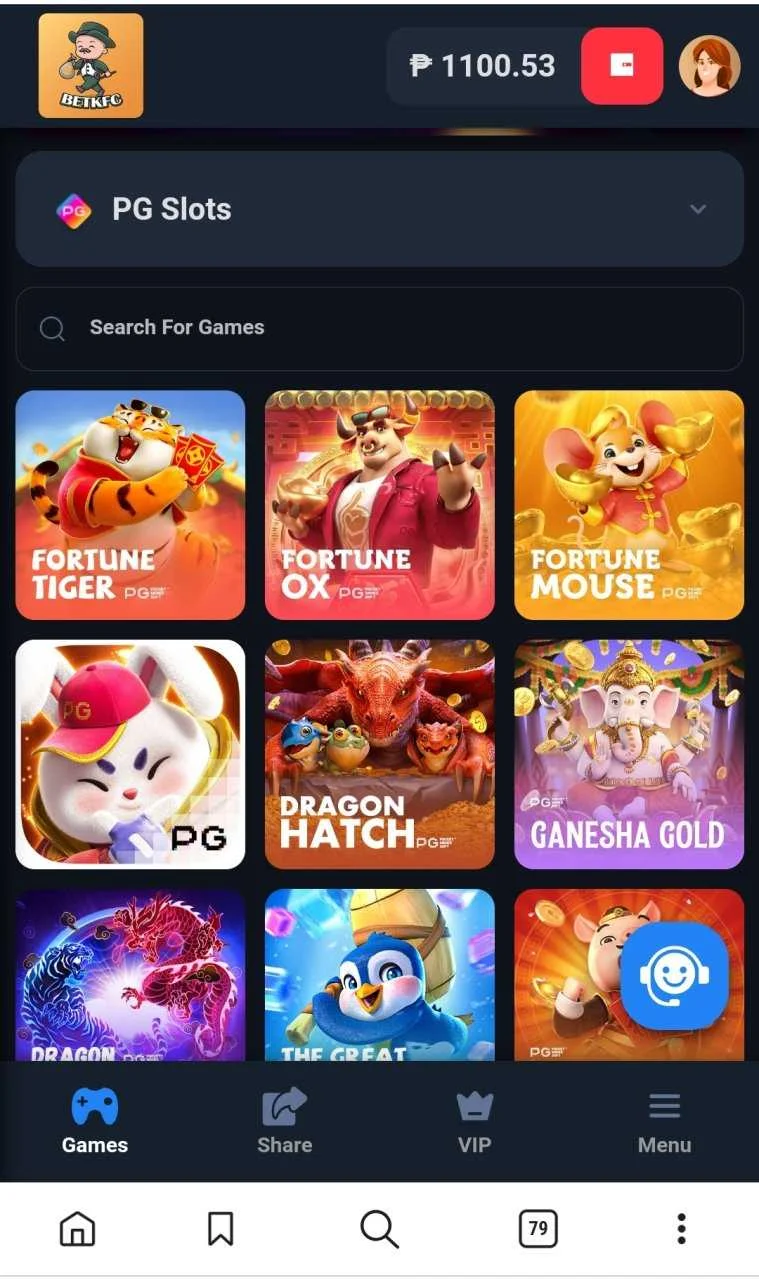Go to the VIP tab
Viewport: 759px width, 1280px height.
pos(474,1122)
